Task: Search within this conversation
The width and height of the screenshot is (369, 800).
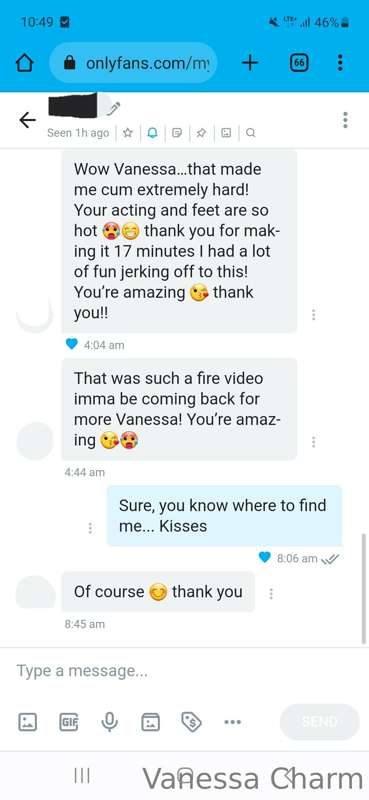Action: pyautogui.click(x=250, y=133)
